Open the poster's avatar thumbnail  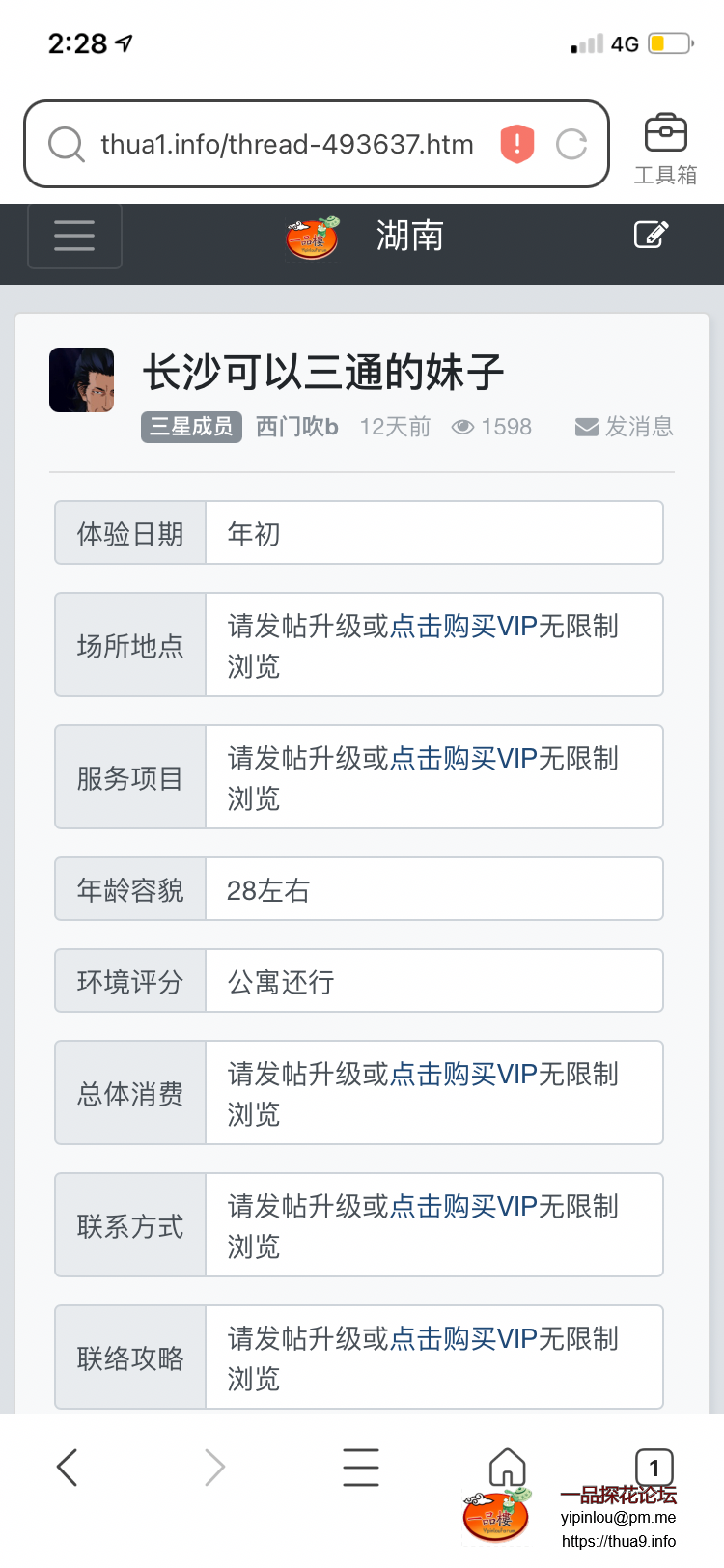pos(81,379)
